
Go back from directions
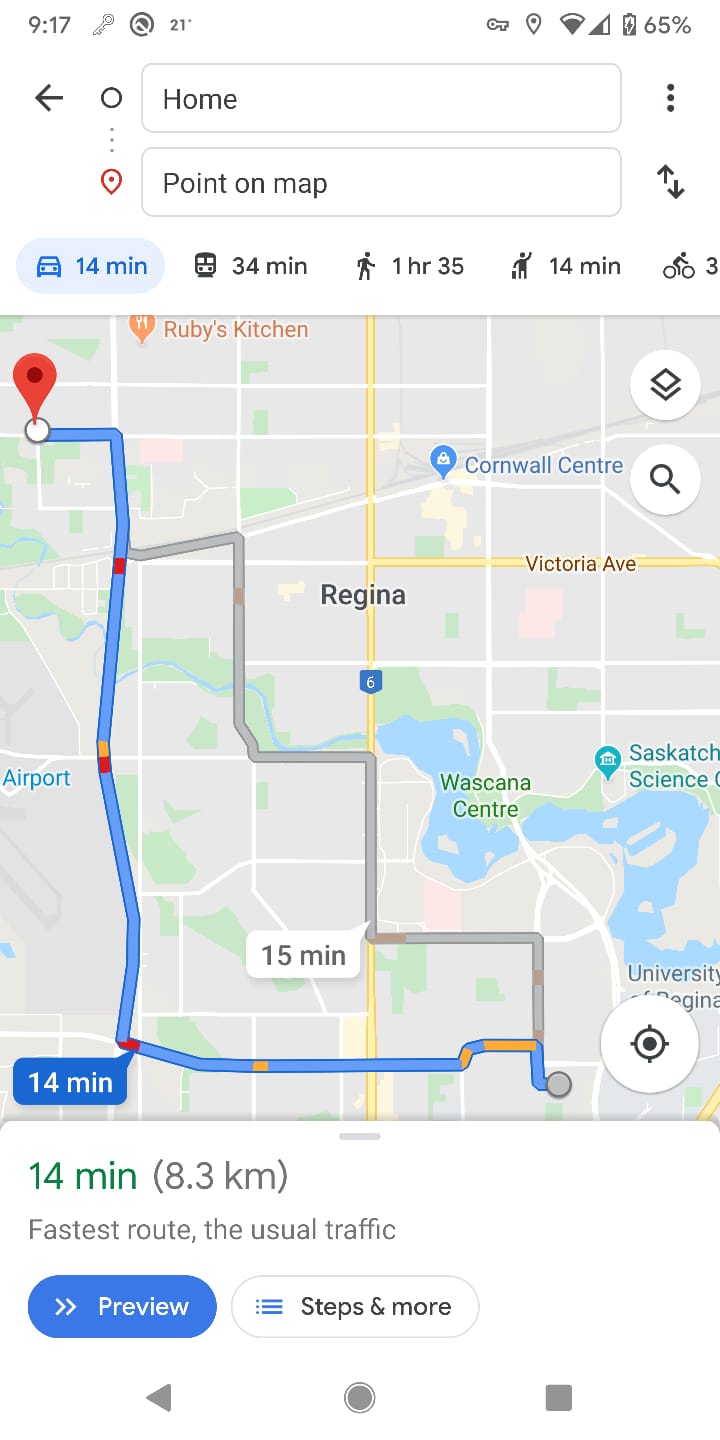tap(48, 98)
